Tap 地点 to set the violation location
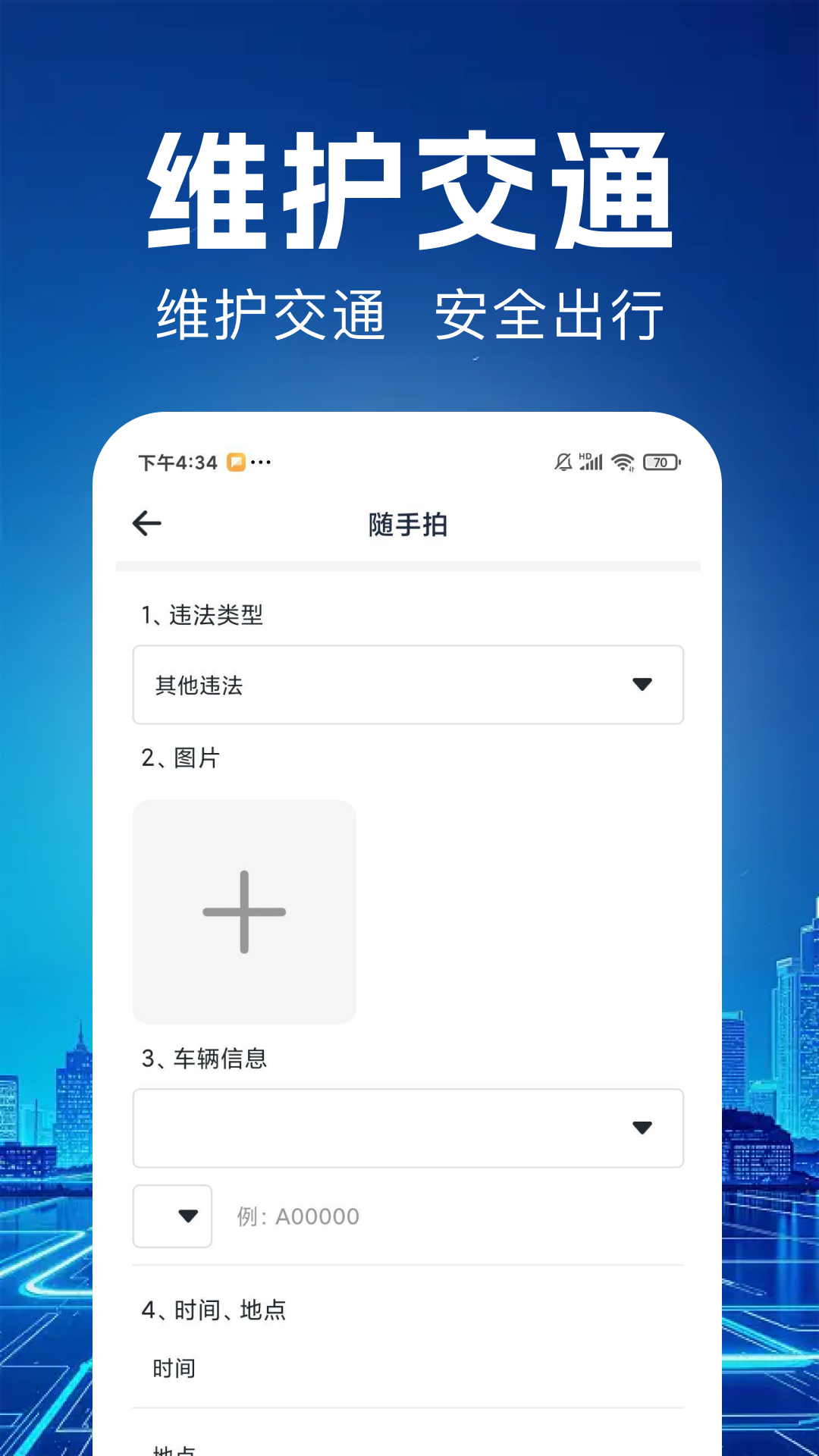Image resolution: width=819 pixels, height=1456 pixels. (174, 1448)
